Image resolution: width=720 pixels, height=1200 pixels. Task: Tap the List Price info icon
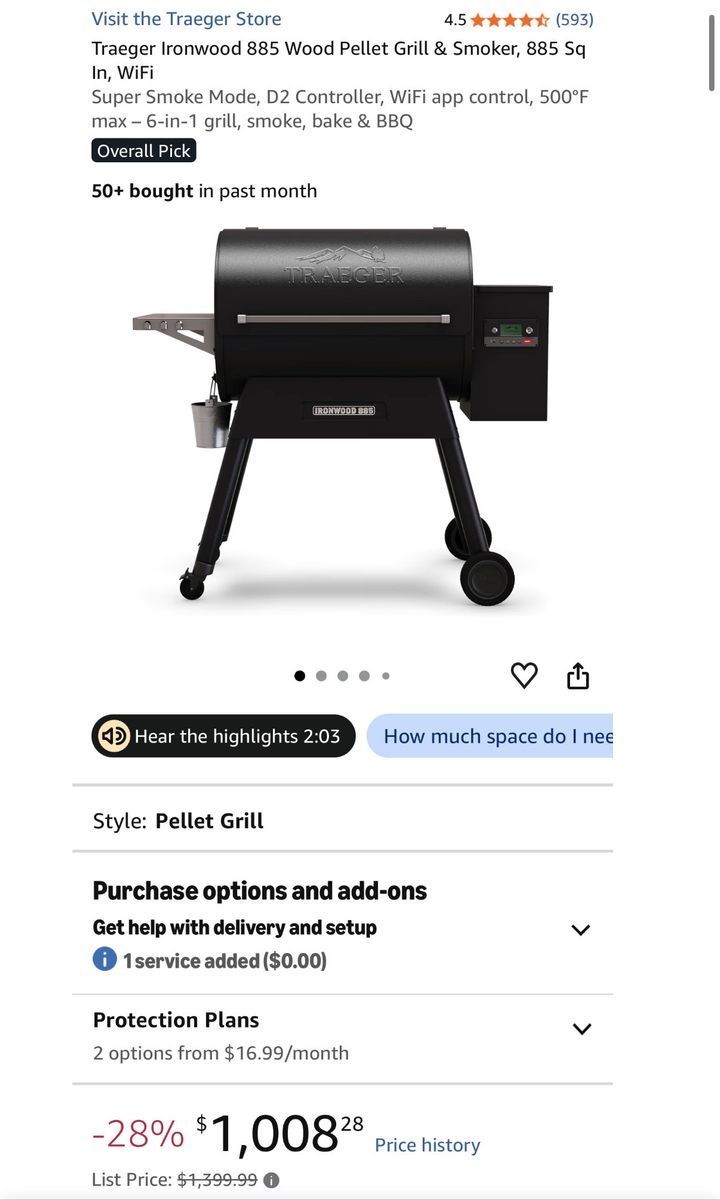click(x=271, y=1180)
